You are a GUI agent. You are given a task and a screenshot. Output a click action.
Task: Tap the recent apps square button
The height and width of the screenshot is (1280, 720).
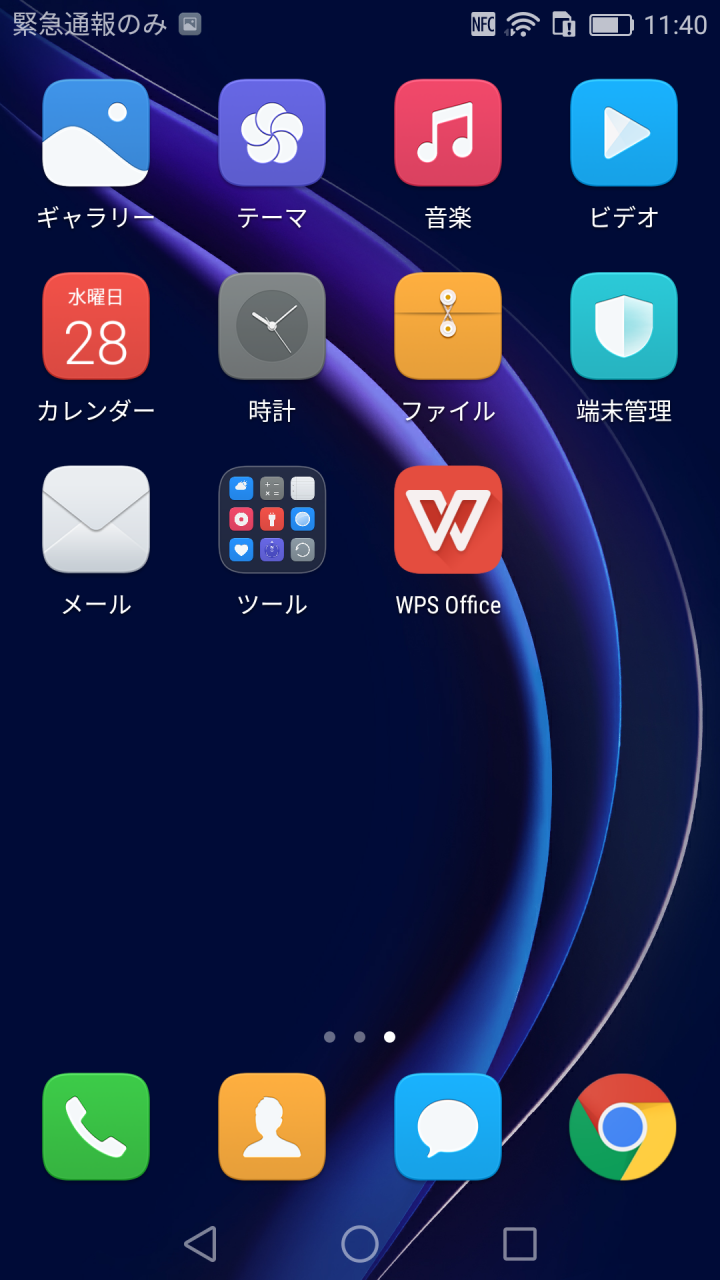(x=520, y=1244)
